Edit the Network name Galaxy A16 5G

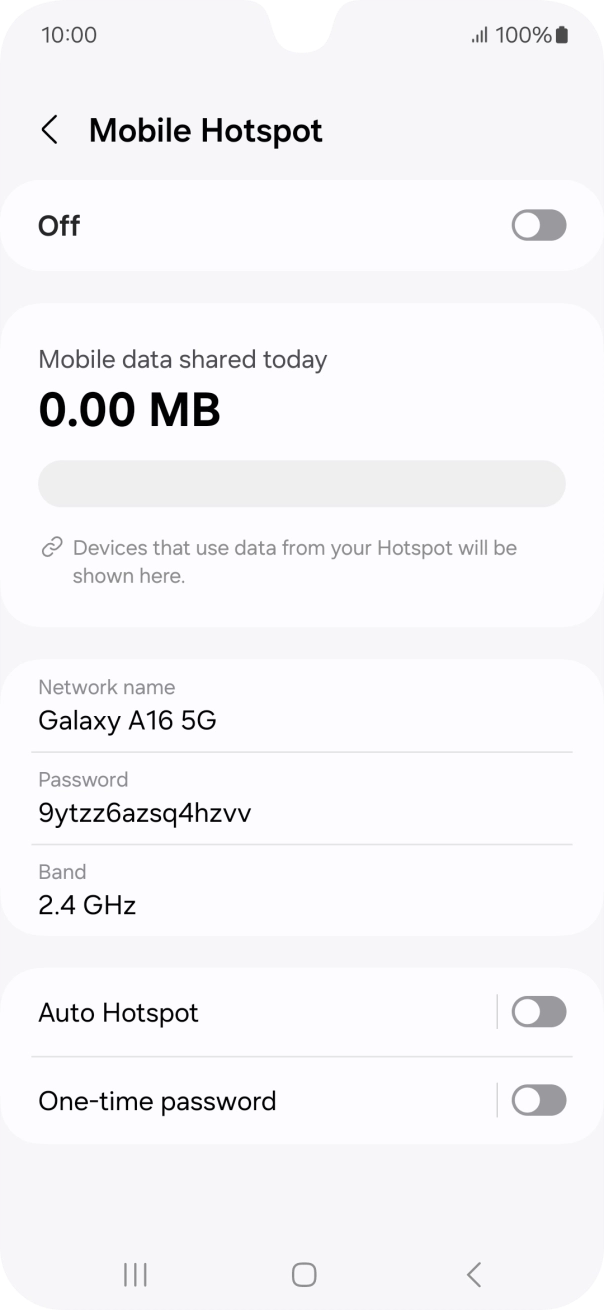pos(300,706)
